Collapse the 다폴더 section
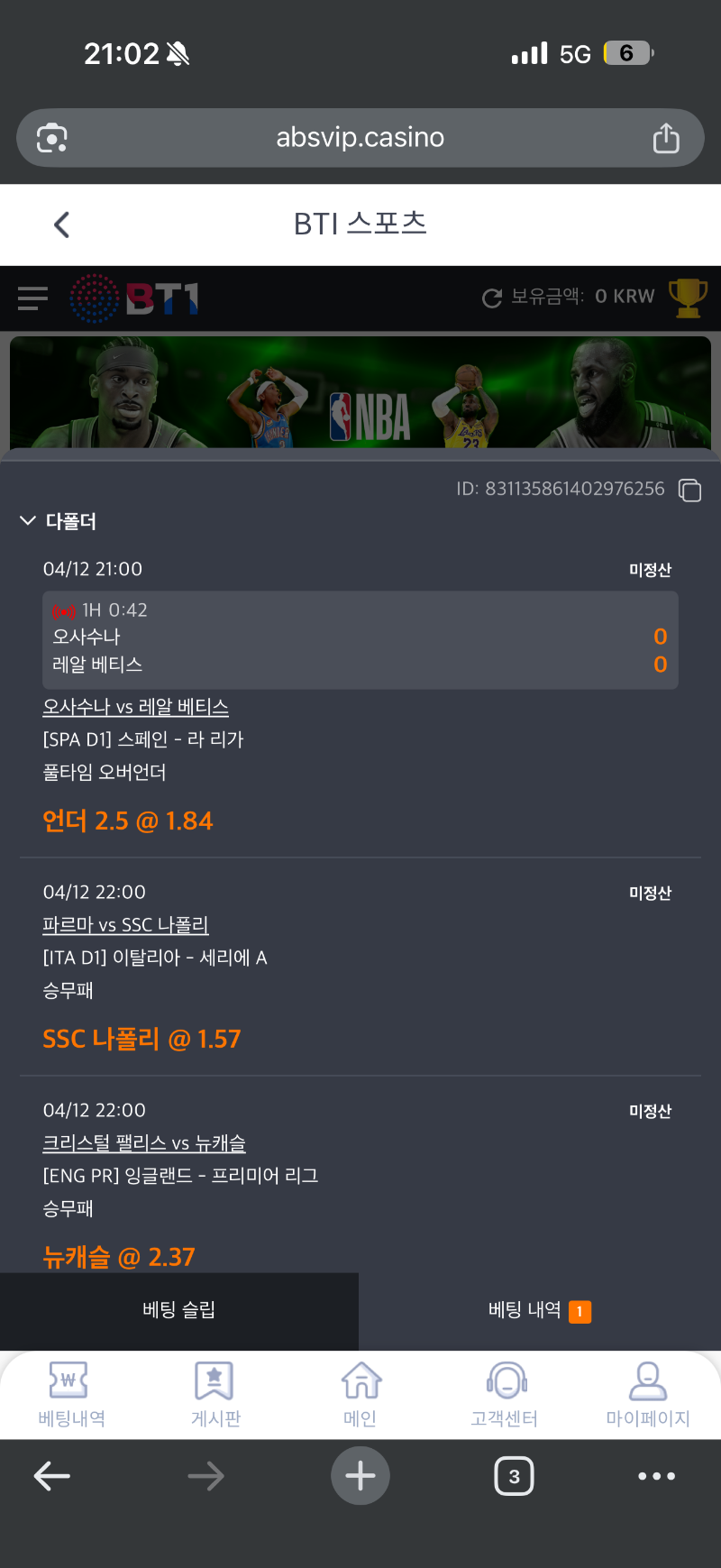Viewport: 721px width, 1568px height. point(28,521)
